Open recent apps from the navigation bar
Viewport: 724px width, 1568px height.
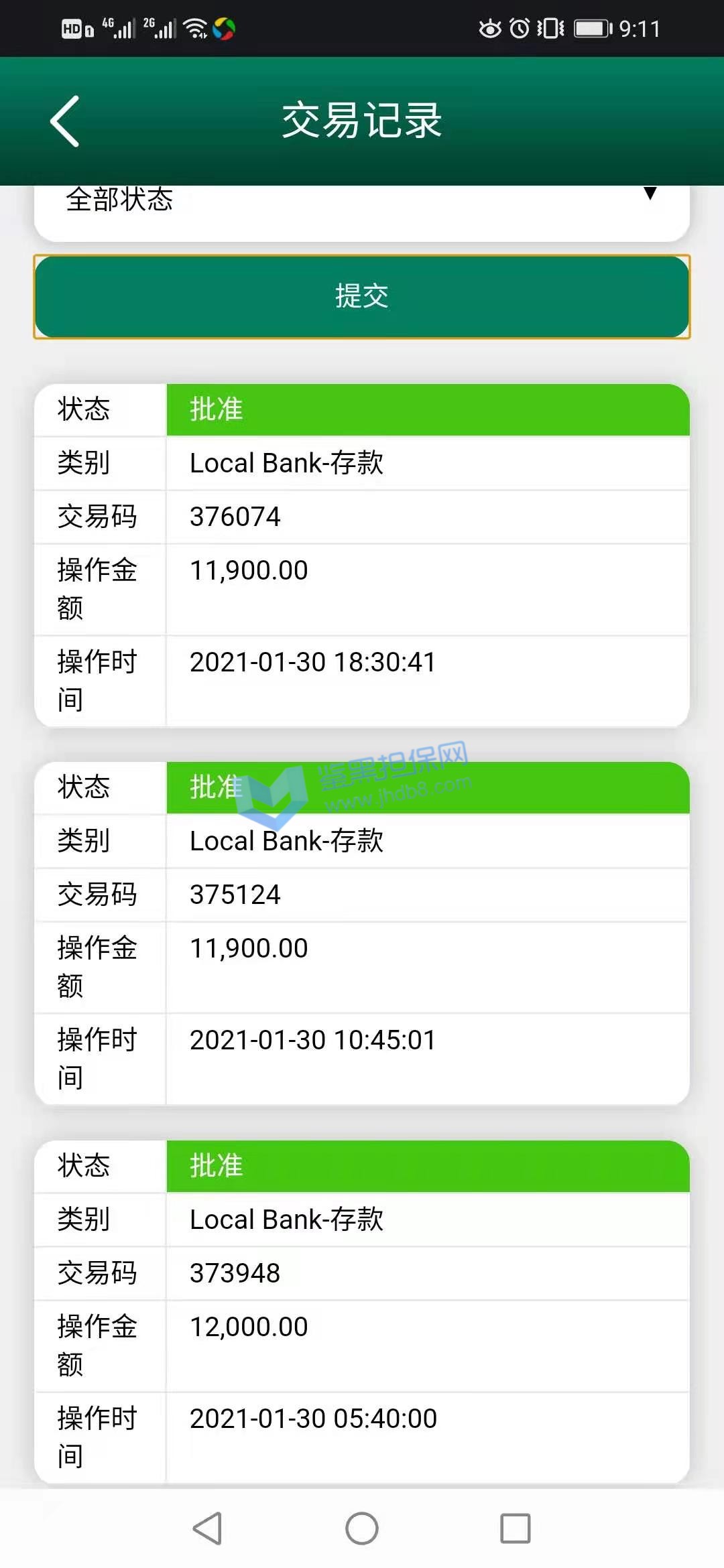click(x=515, y=1529)
